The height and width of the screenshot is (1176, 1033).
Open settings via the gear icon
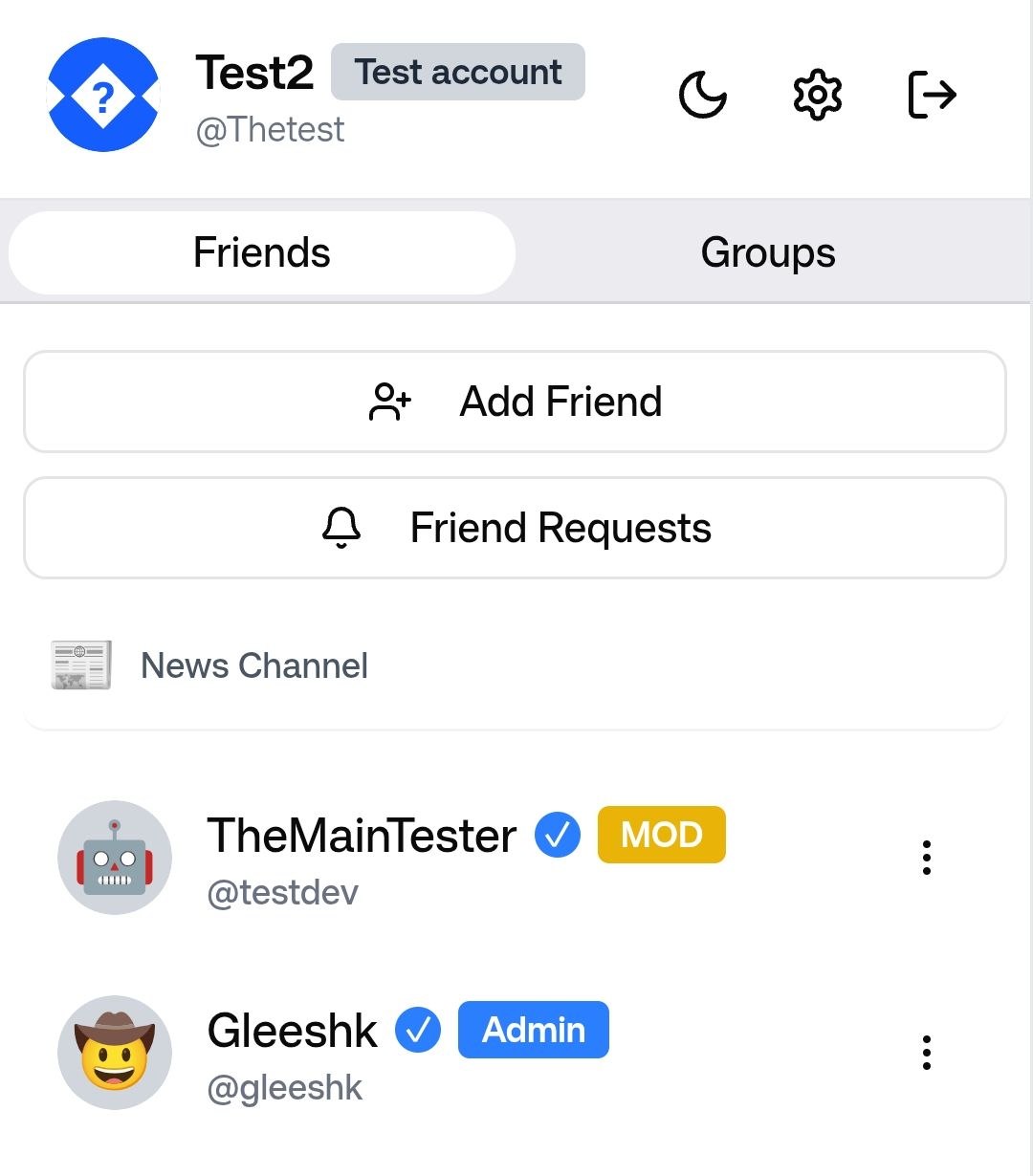tap(817, 95)
